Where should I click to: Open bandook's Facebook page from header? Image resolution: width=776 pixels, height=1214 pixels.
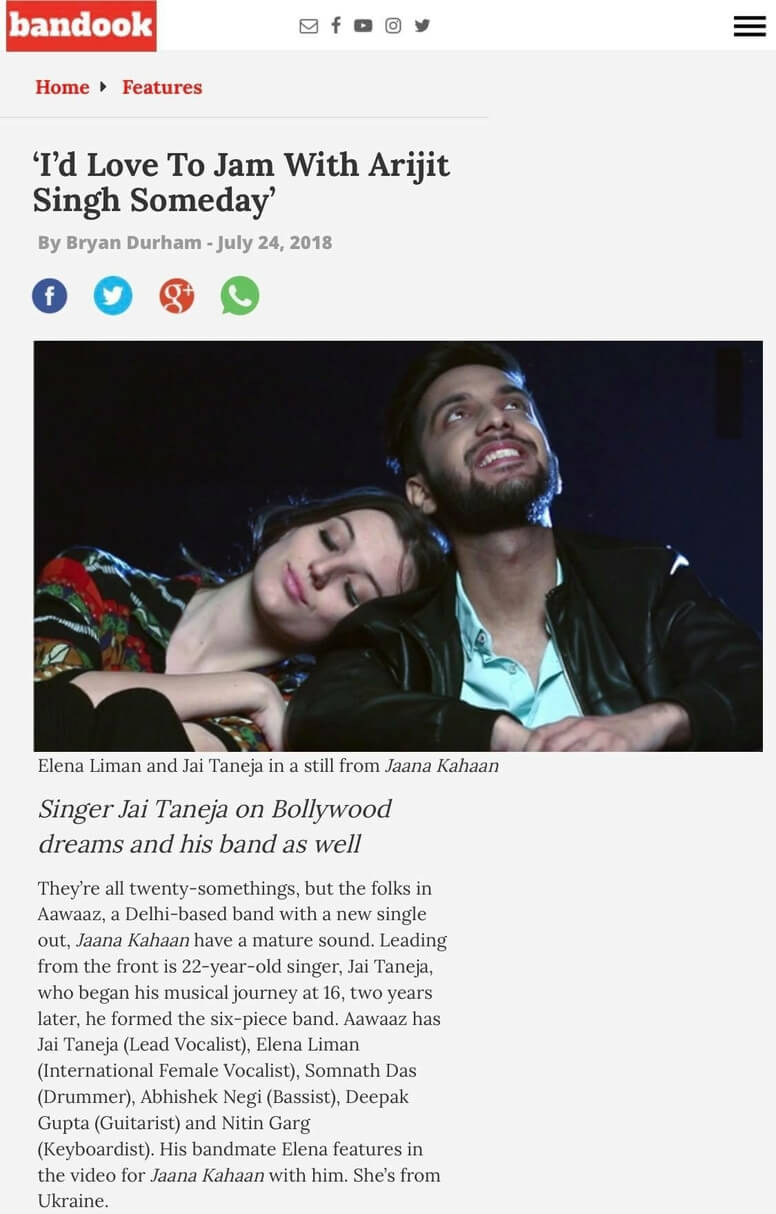click(x=336, y=26)
